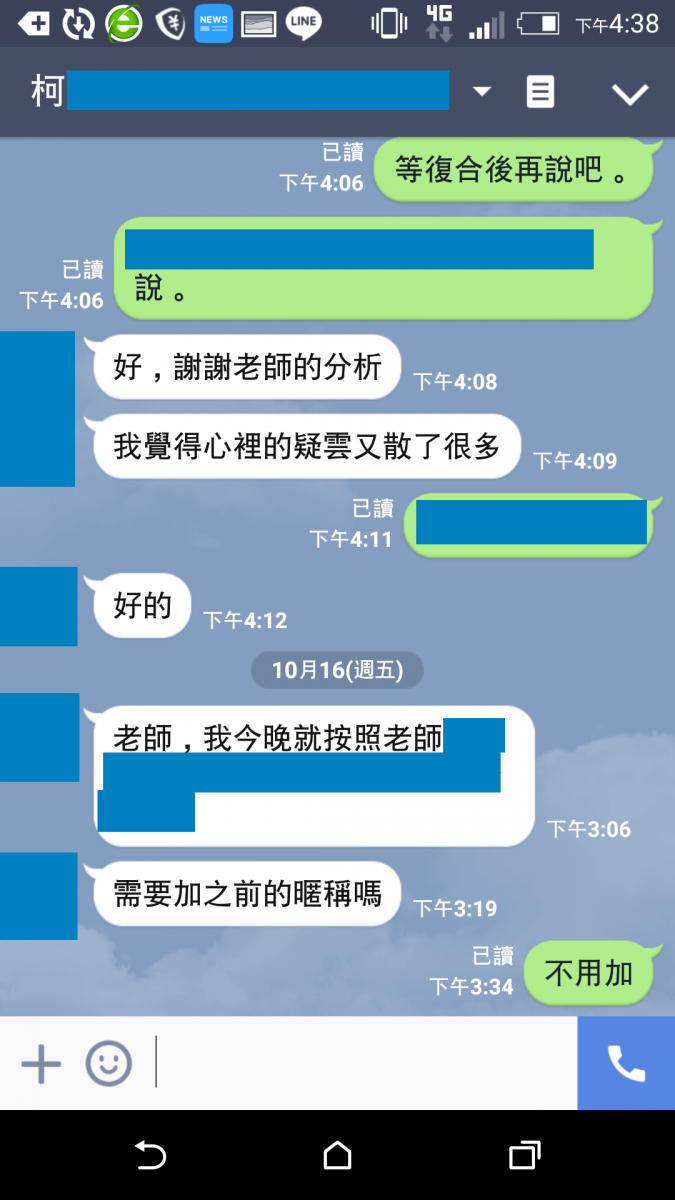Go back with system back button

point(150,1156)
